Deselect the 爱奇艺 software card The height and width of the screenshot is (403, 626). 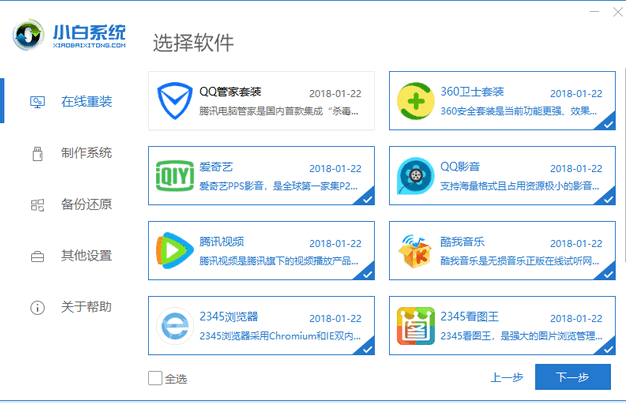tap(261, 175)
